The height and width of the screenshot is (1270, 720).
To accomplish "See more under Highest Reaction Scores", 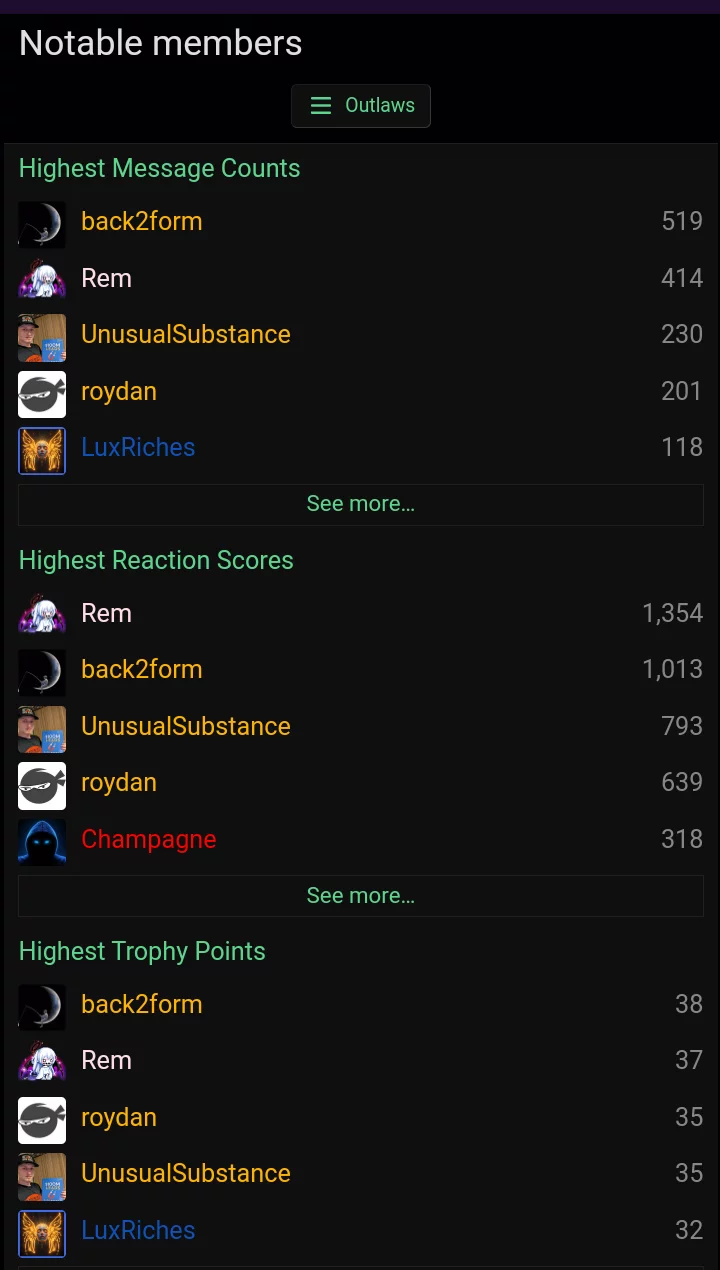I will click(360, 896).
